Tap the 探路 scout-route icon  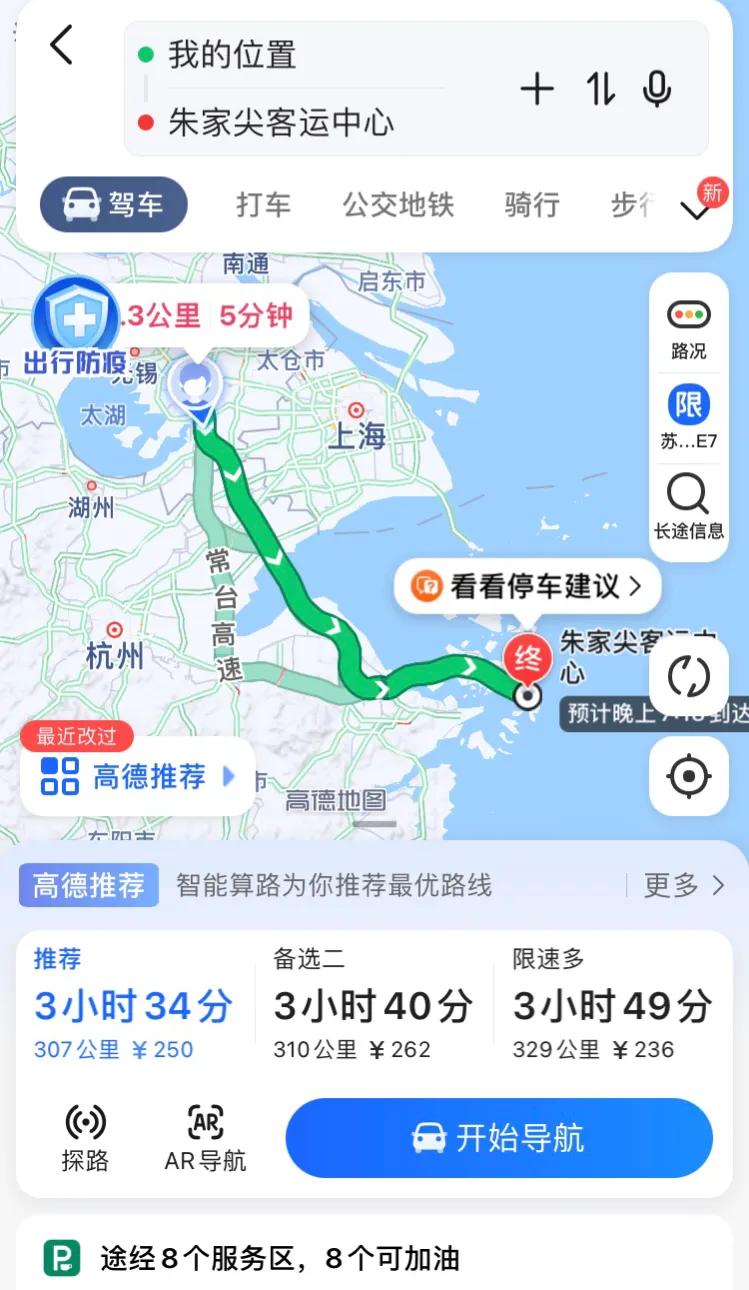click(85, 1135)
